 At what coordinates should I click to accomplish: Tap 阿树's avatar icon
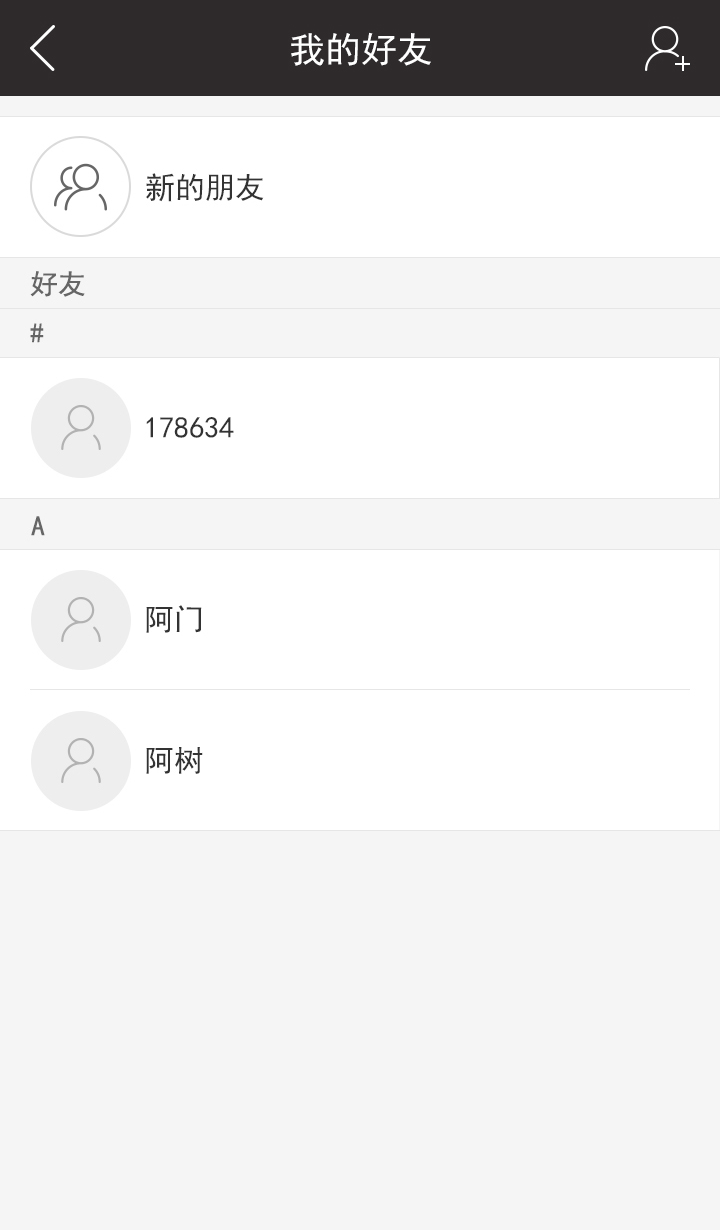[81, 760]
